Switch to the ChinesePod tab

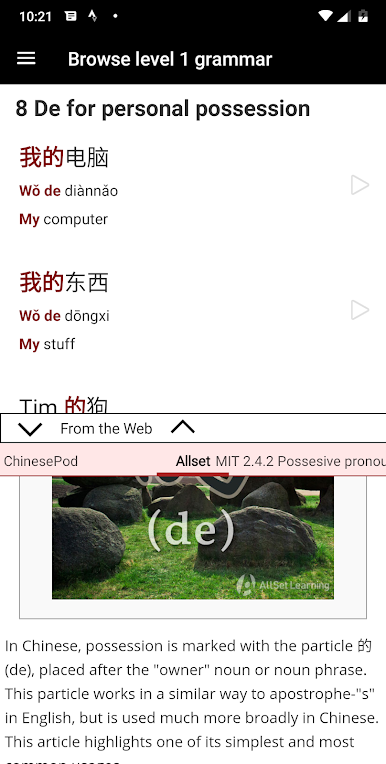click(41, 461)
